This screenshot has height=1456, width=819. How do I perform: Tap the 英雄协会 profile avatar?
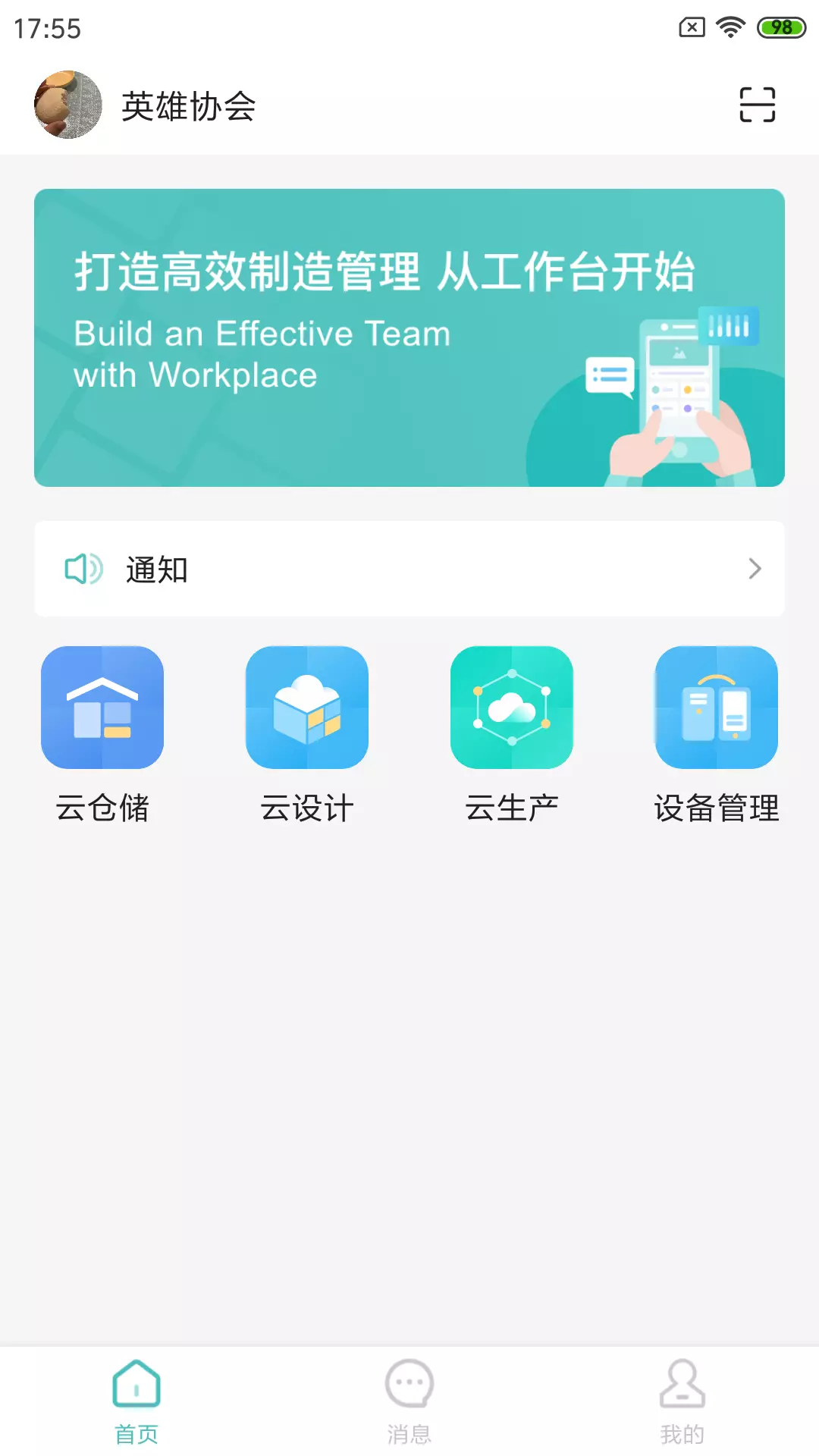coord(68,105)
